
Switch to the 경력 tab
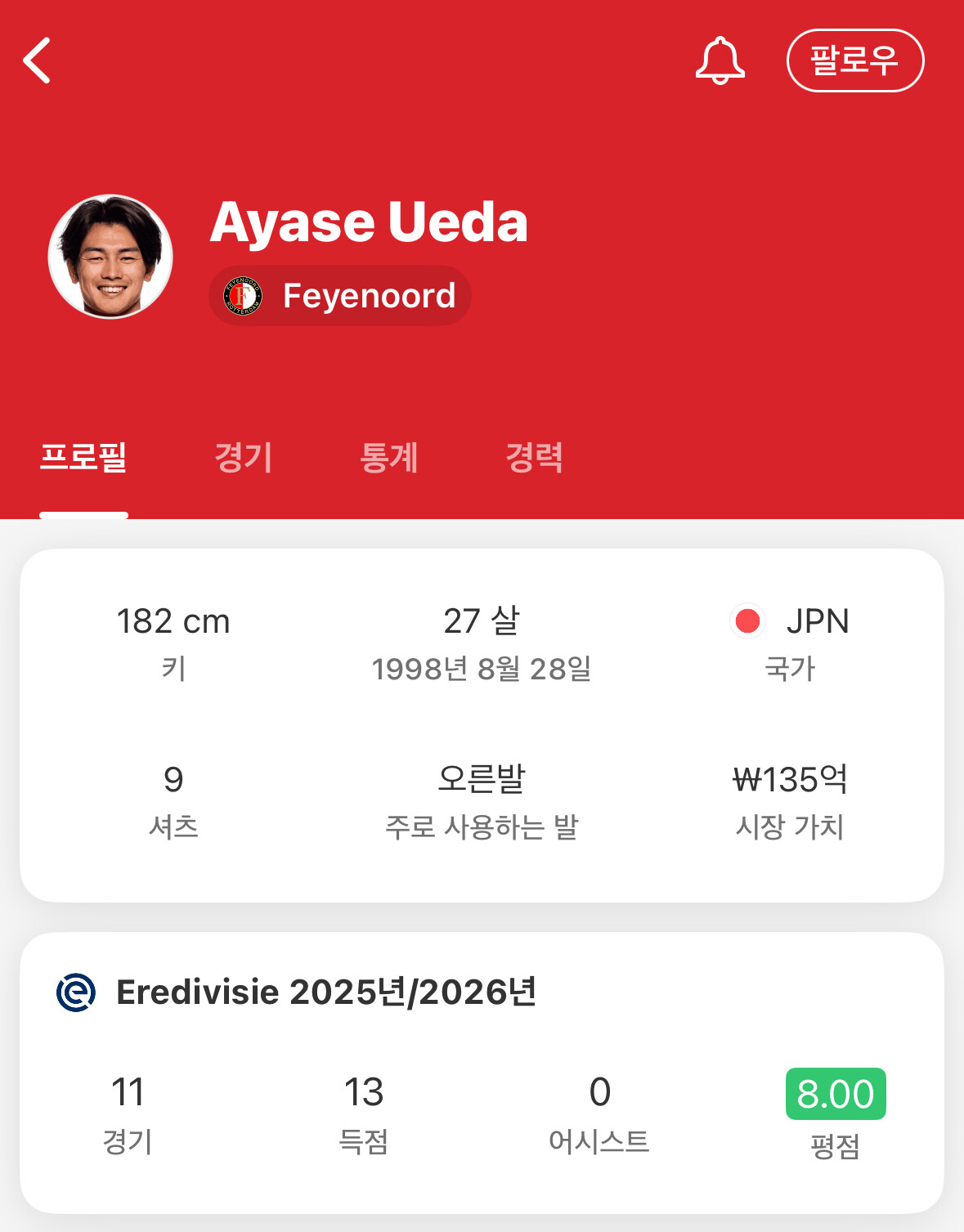click(534, 458)
